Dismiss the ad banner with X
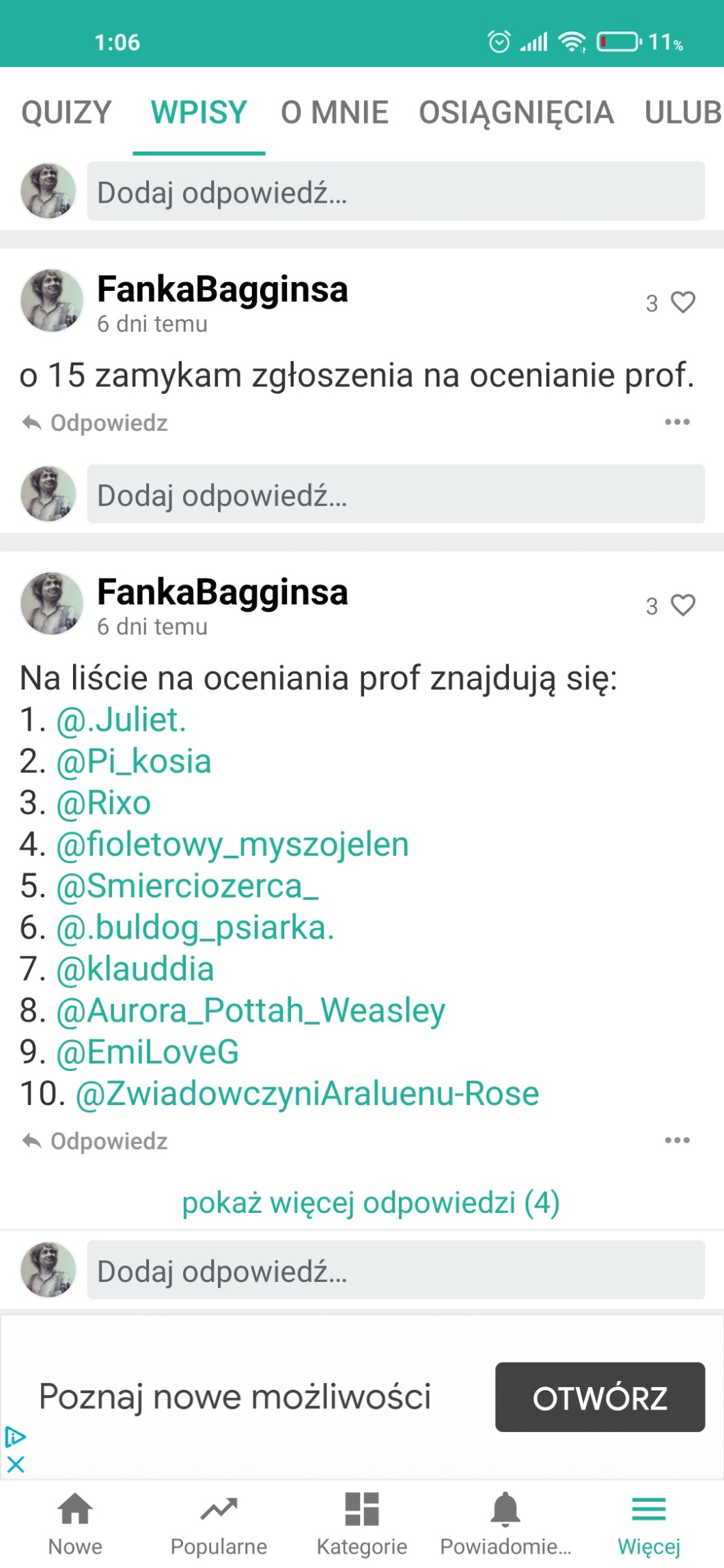This screenshot has width=724, height=1568. tap(16, 1464)
